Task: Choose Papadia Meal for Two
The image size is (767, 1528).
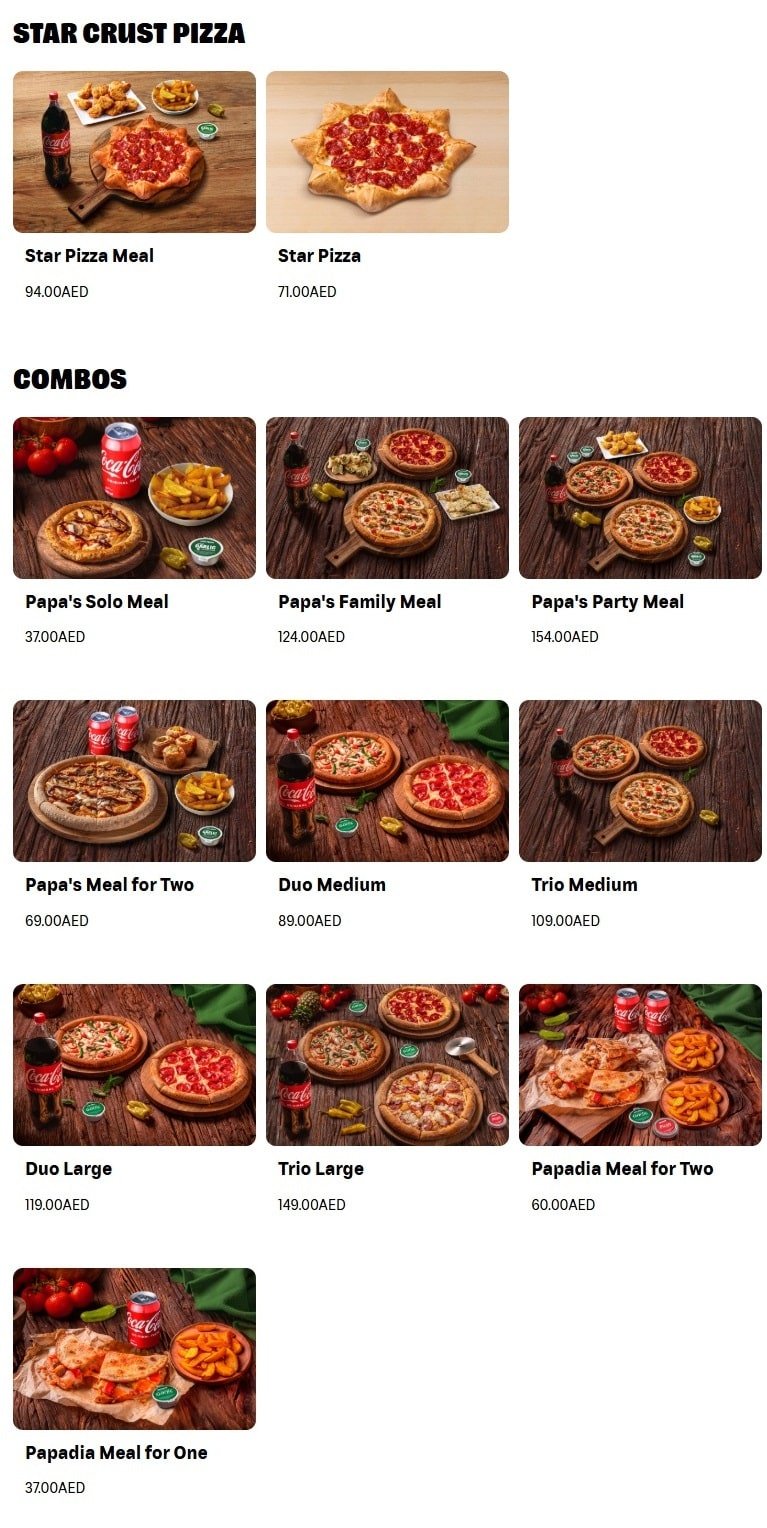Action: tap(640, 1065)
